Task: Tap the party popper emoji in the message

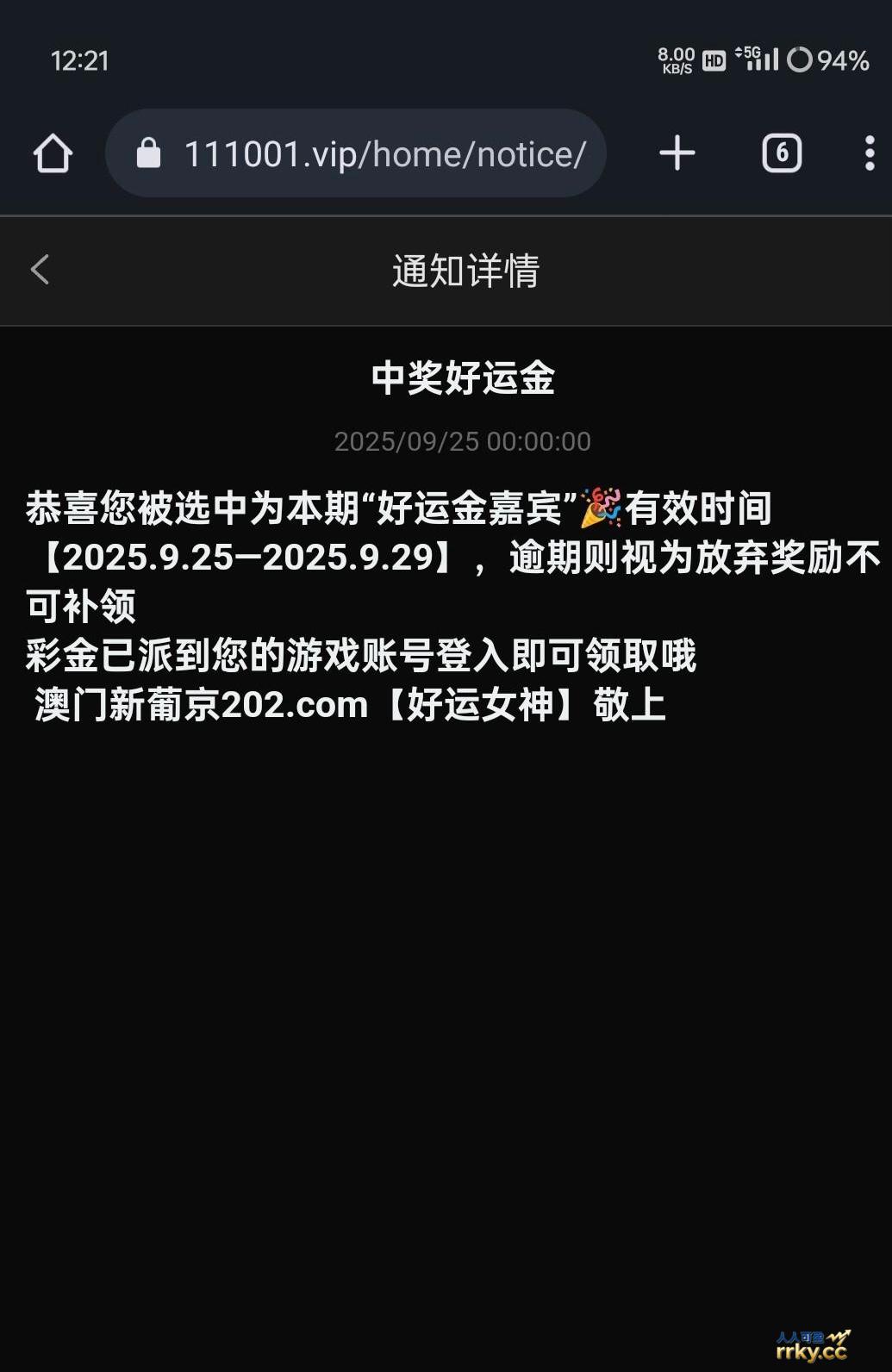Action: [602, 508]
